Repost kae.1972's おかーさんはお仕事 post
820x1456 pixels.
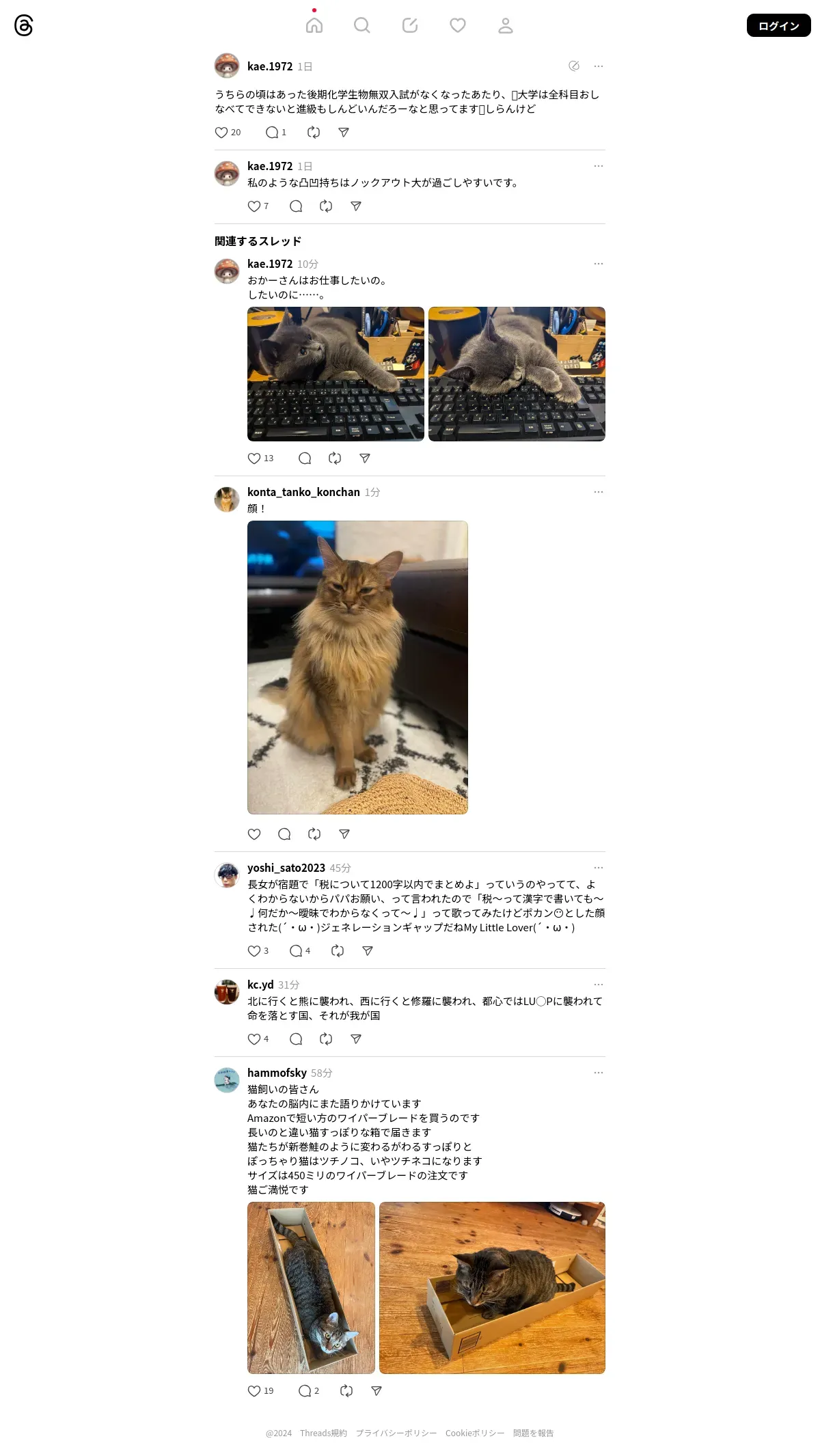(x=335, y=458)
